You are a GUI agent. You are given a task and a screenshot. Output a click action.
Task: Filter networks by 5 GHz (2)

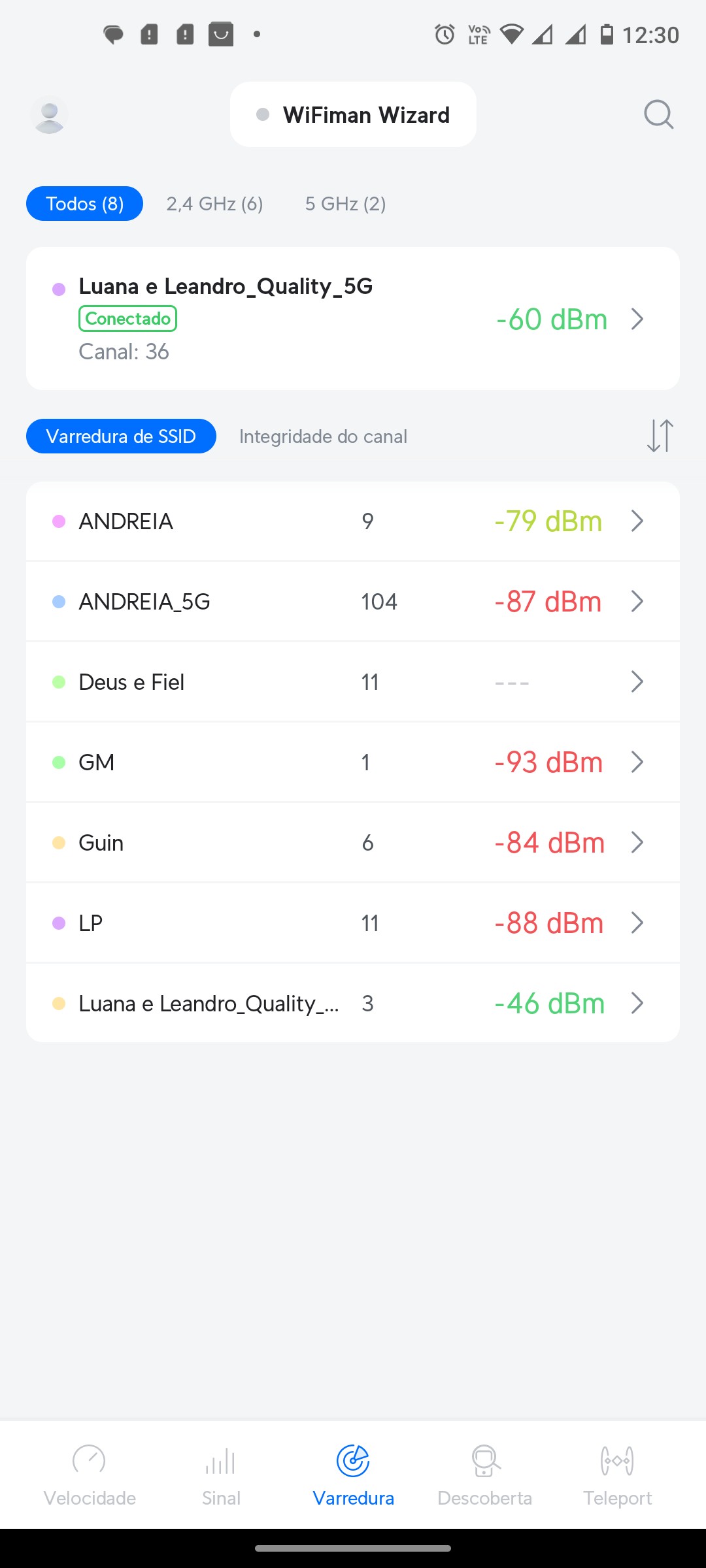[345, 204]
